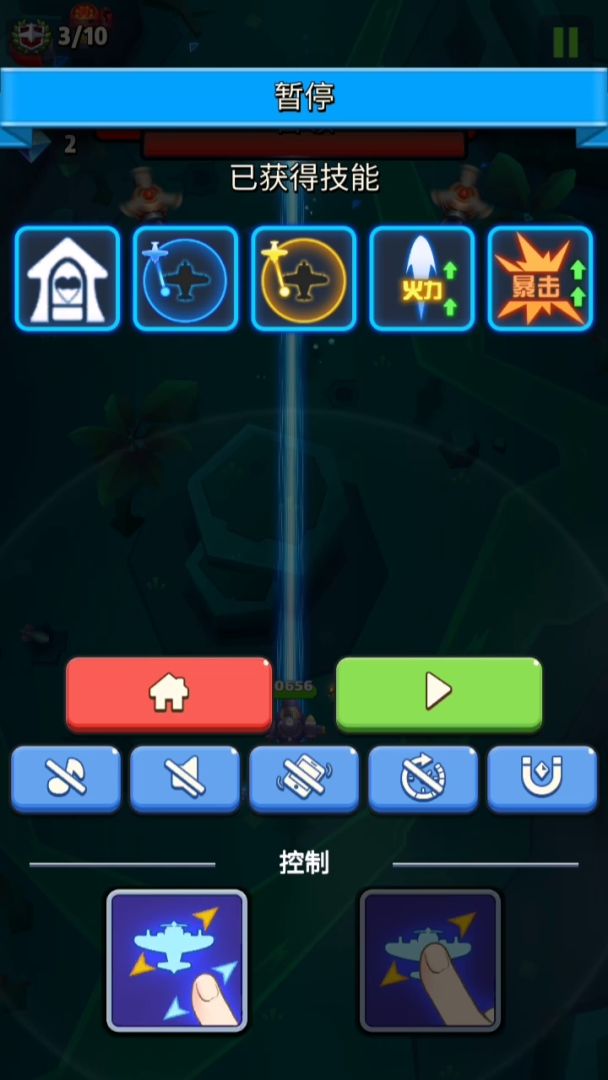Toggle the sound effects speaker button
The width and height of the screenshot is (608, 1080).
coord(185,778)
